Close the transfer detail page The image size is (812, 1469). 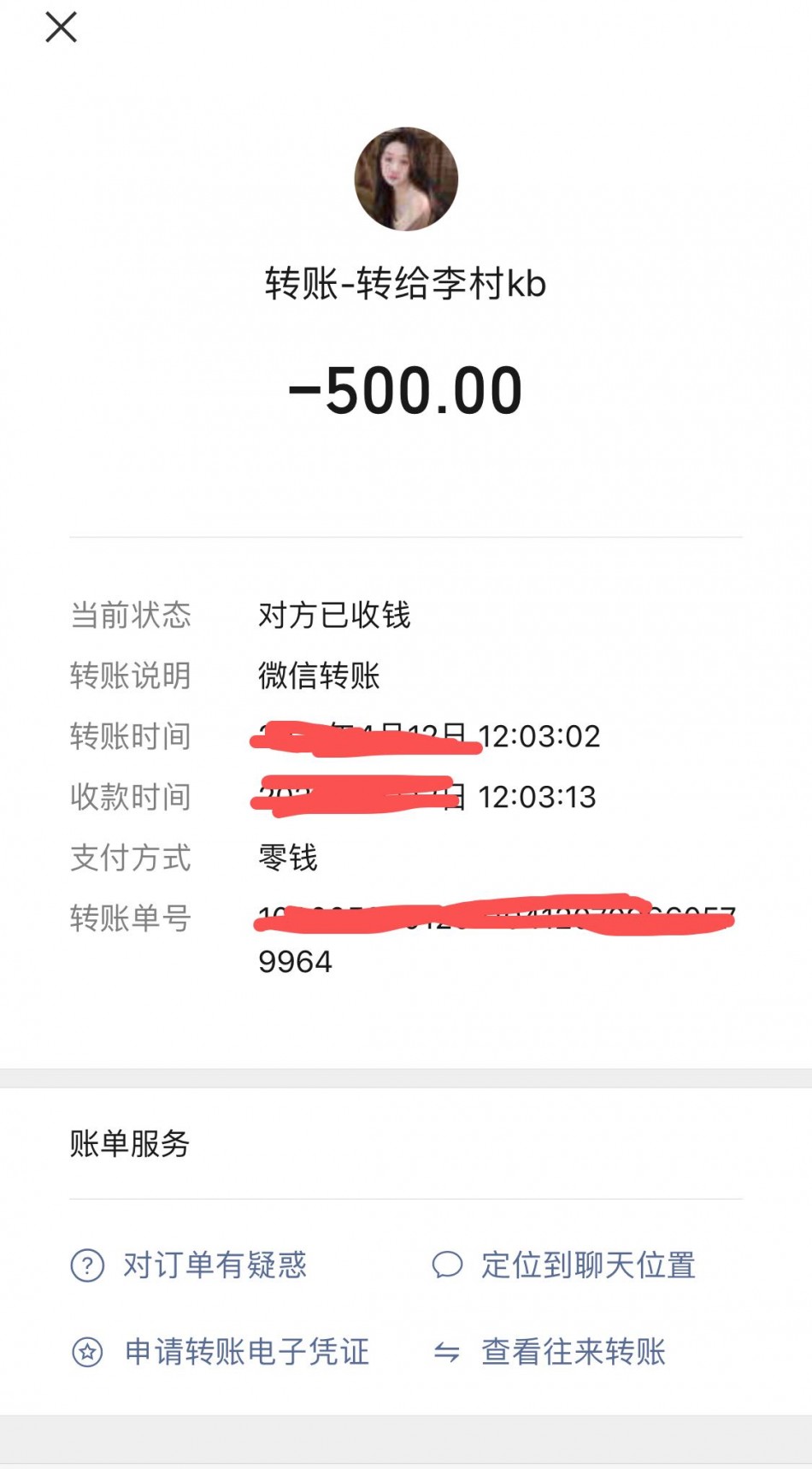click(x=61, y=27)
